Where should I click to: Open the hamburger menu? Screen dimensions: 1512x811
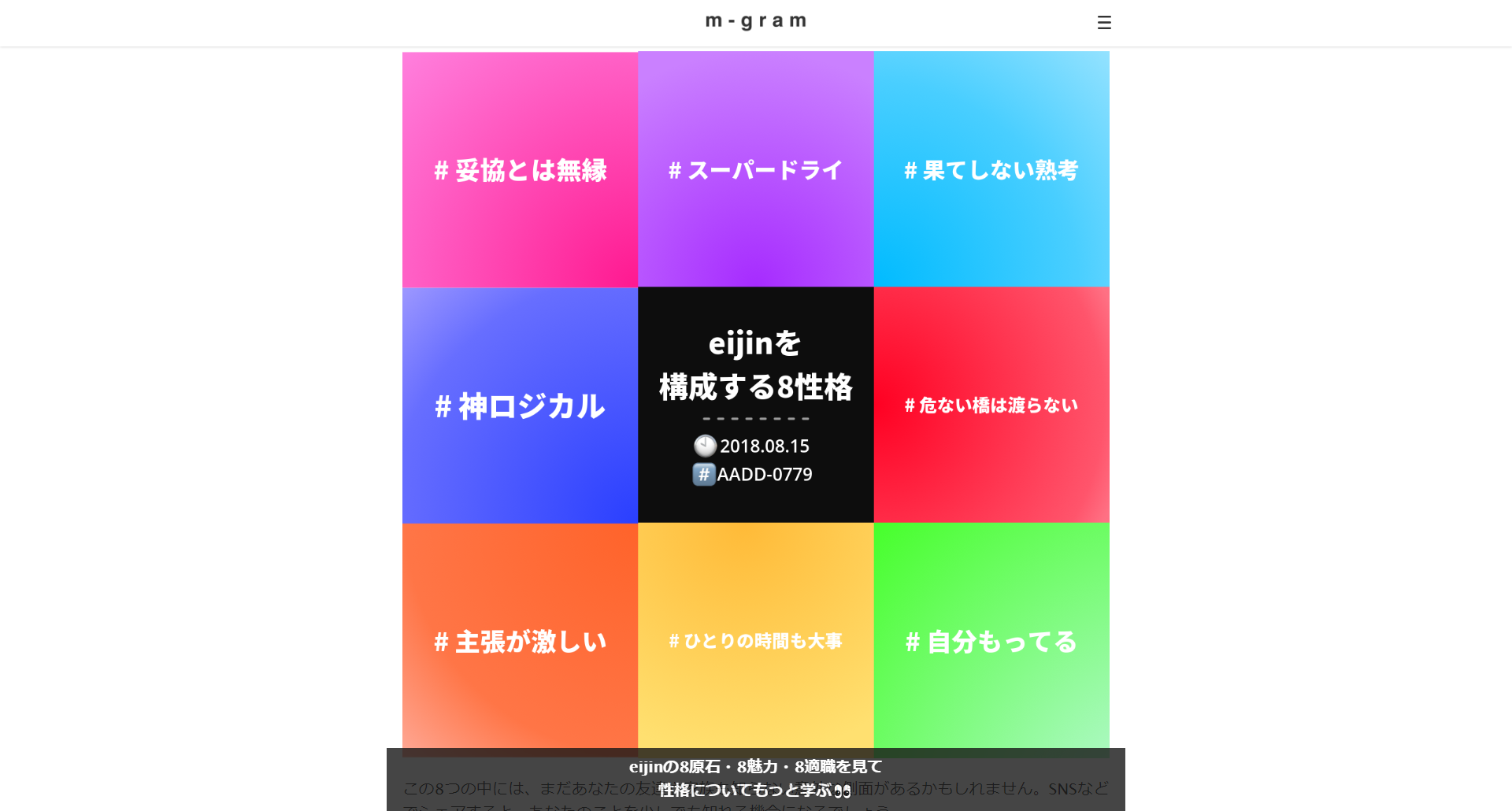click(1104, 23)
